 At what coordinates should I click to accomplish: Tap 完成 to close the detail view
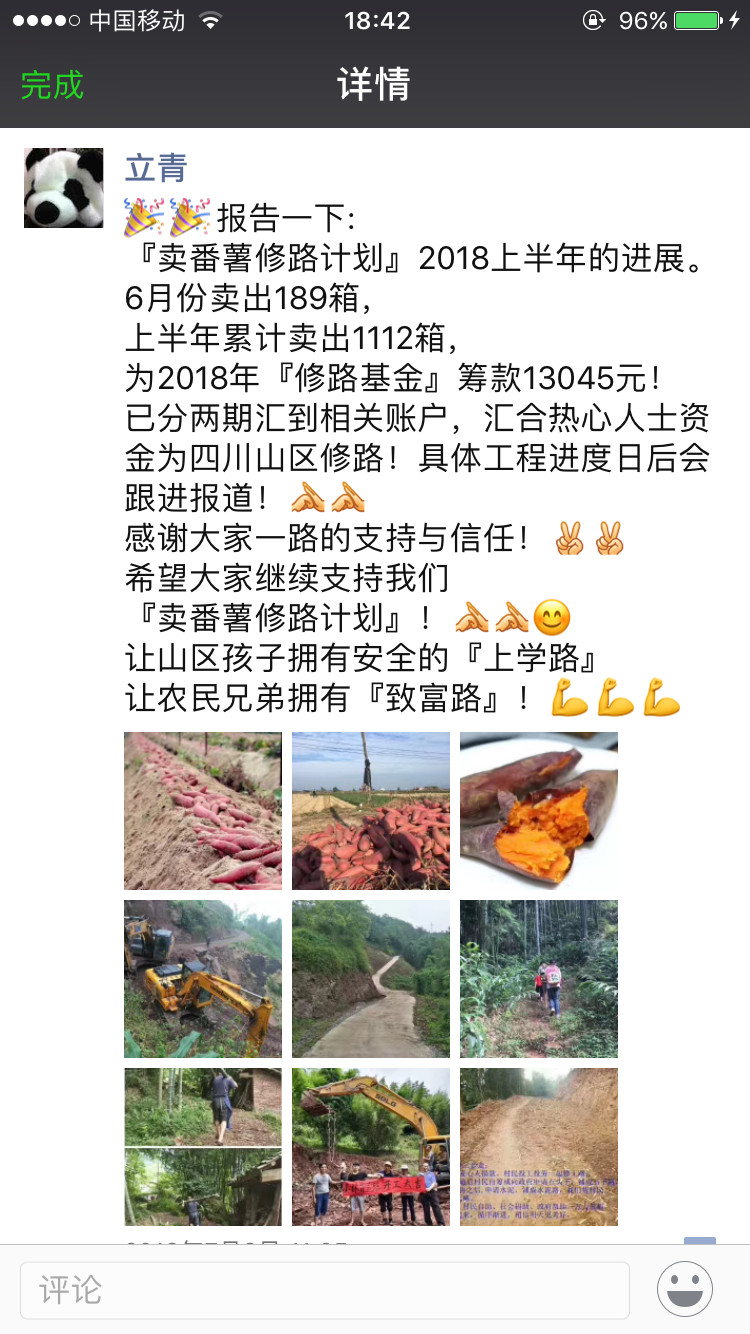pyautogui.click(x=52, y=85)
